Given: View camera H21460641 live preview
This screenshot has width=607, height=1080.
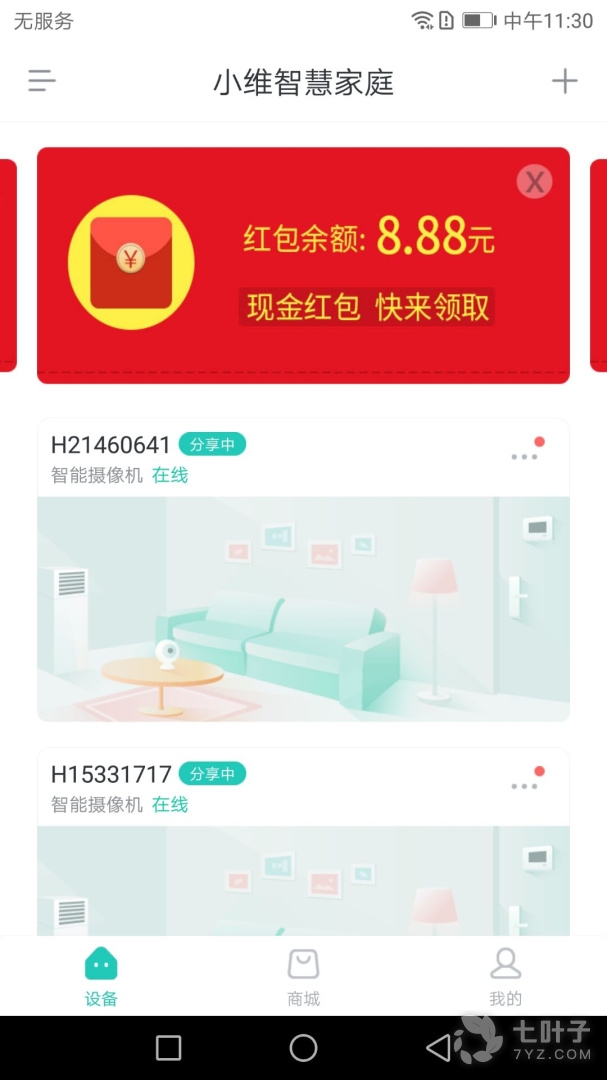Looking at the screenshot, I should 303,608.
